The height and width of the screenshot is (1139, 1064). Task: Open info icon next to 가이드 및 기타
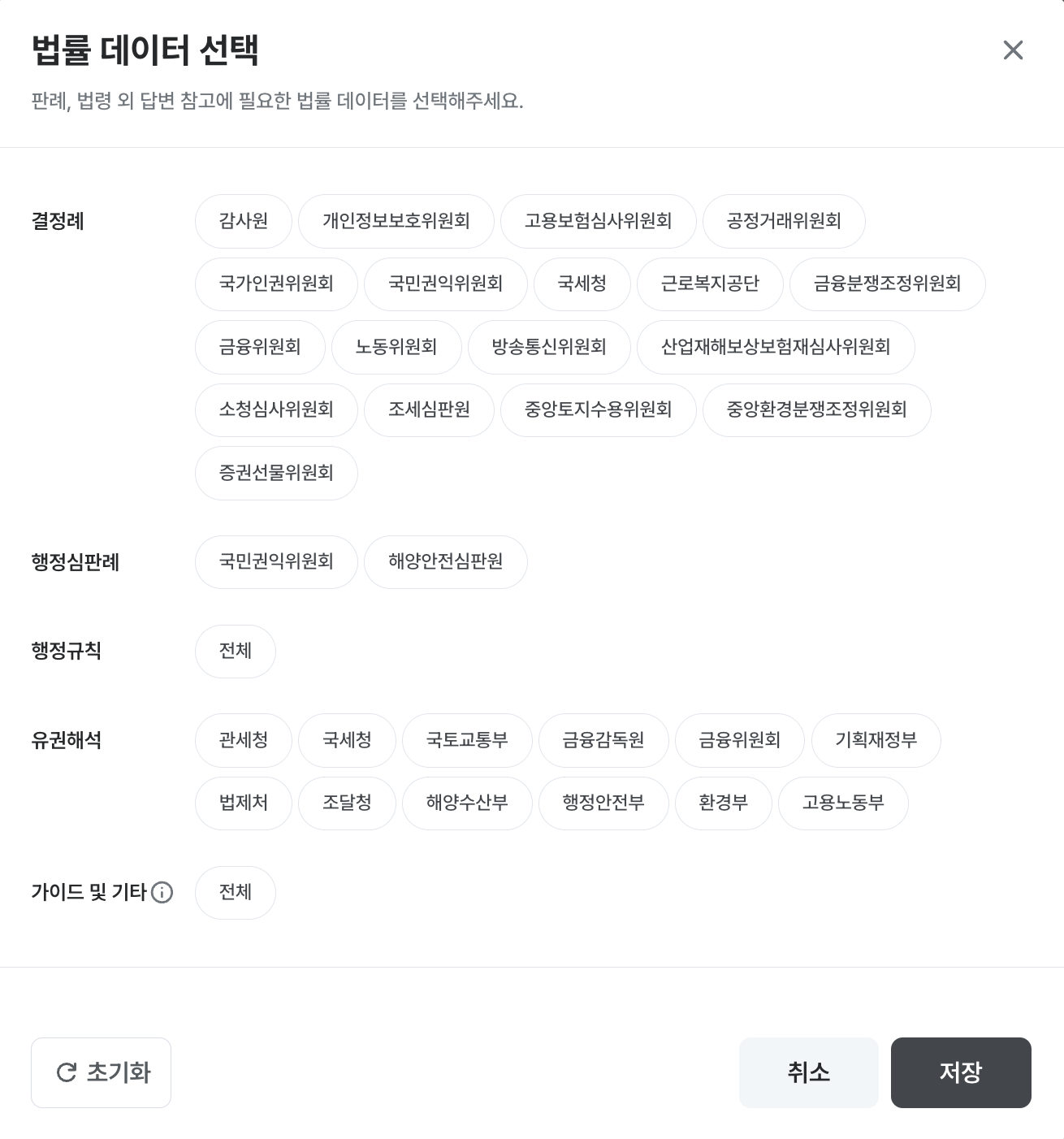pos(162,892)
